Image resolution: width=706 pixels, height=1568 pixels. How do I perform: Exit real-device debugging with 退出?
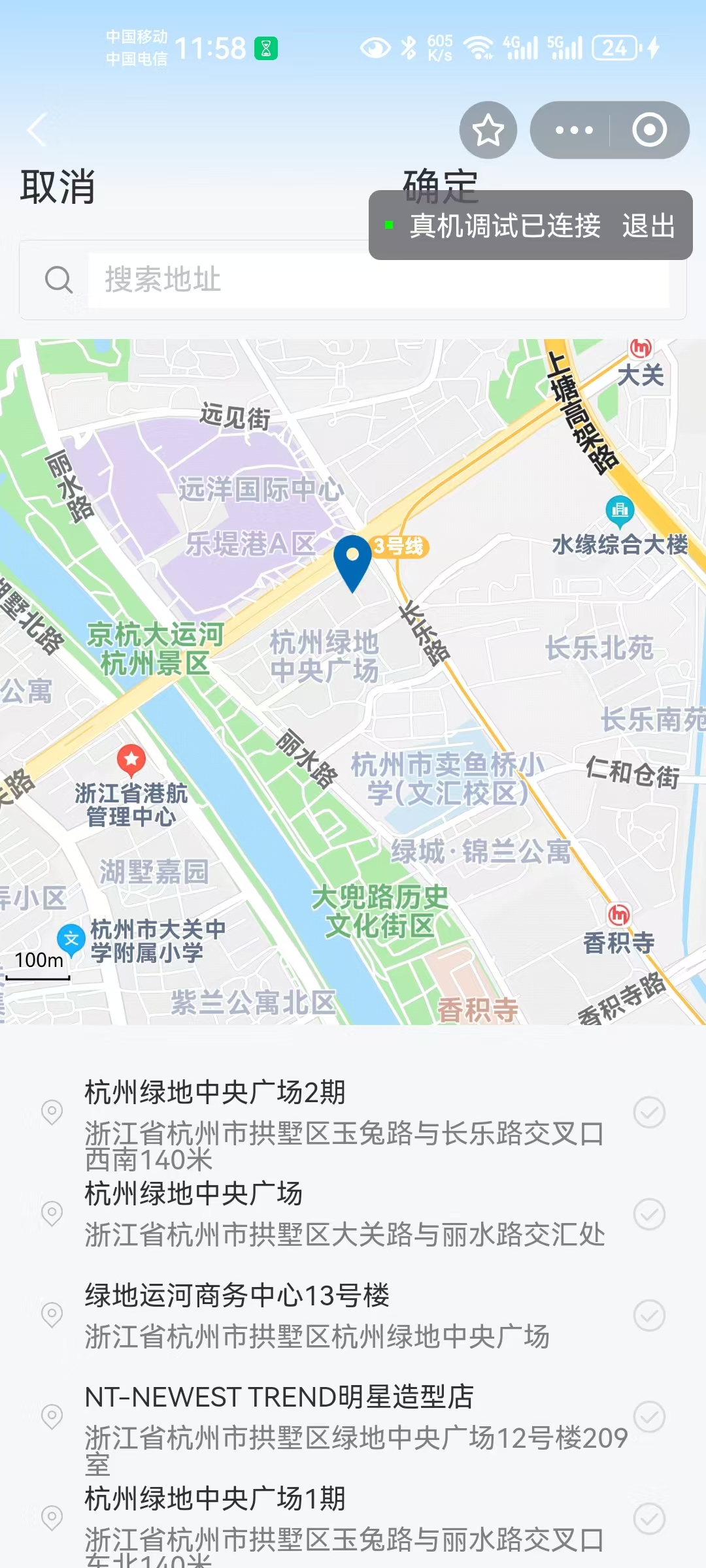point(648,226)
